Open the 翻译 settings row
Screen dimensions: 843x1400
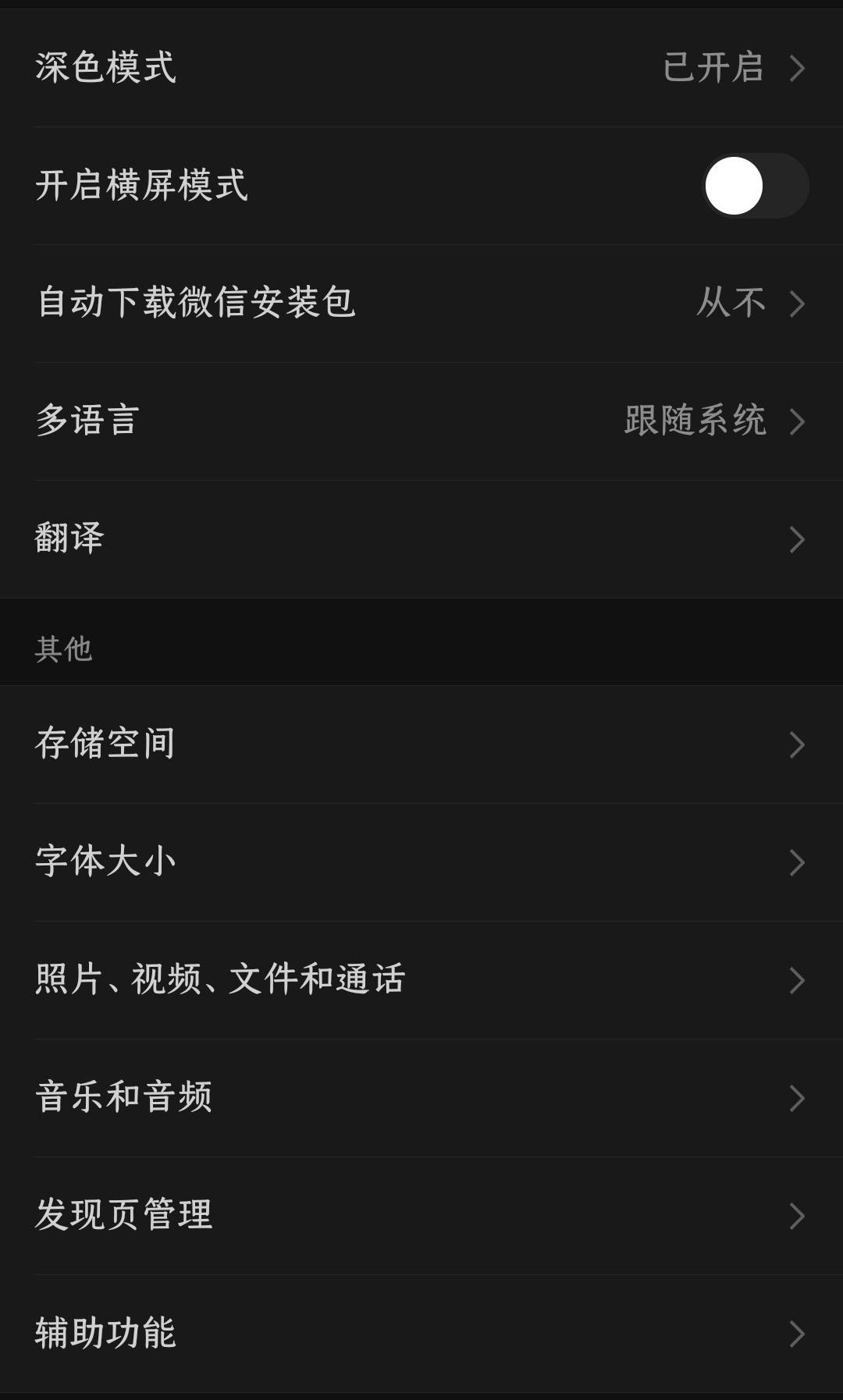(x=421, y=538)
